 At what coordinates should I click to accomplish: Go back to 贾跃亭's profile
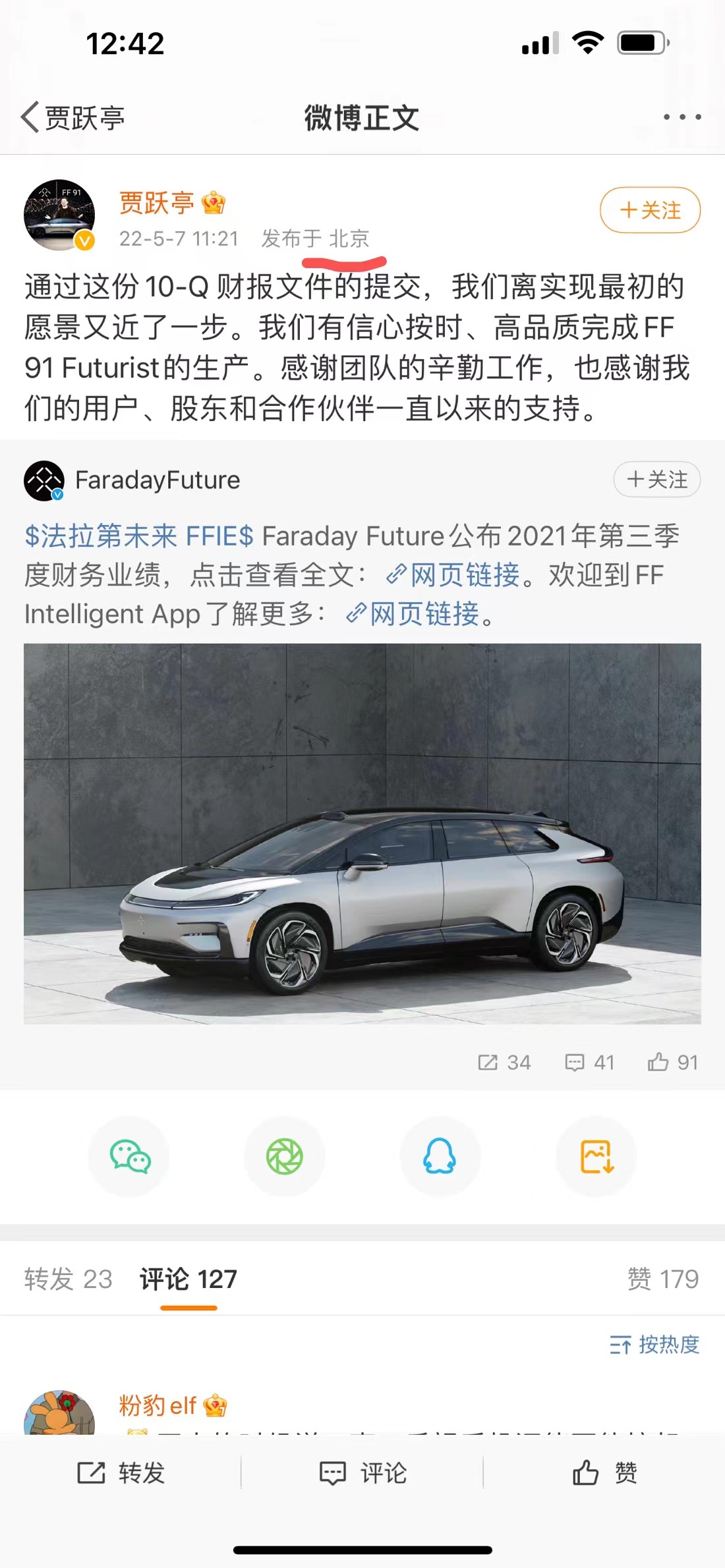(x=71, y=118)
